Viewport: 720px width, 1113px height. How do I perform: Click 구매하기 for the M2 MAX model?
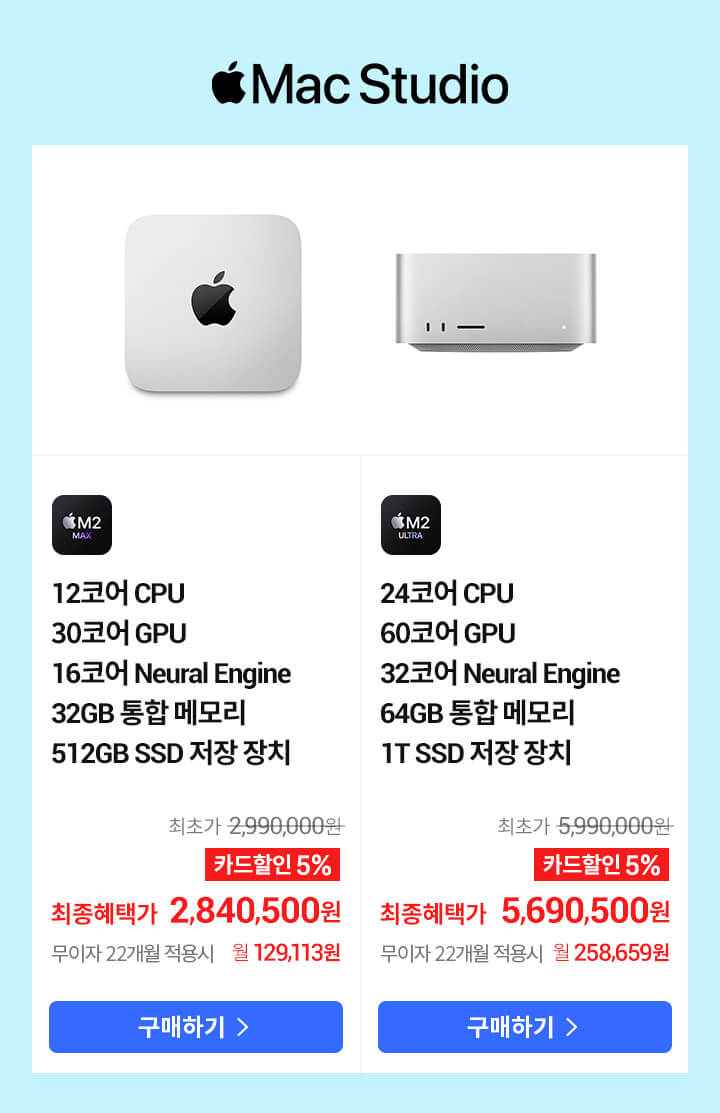coord(195,1026)
